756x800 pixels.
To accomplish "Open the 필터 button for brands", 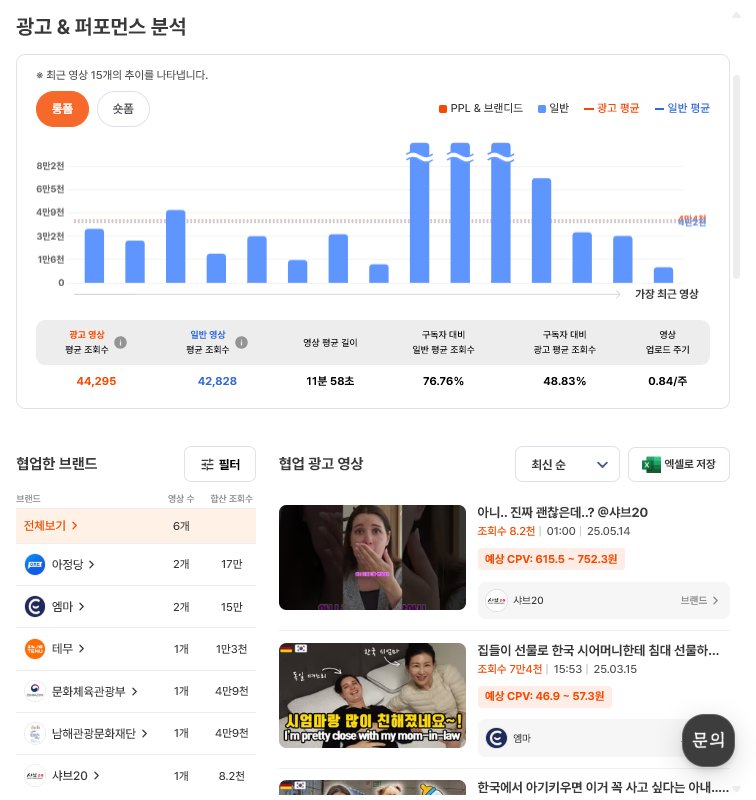I will tap(220, 464).
